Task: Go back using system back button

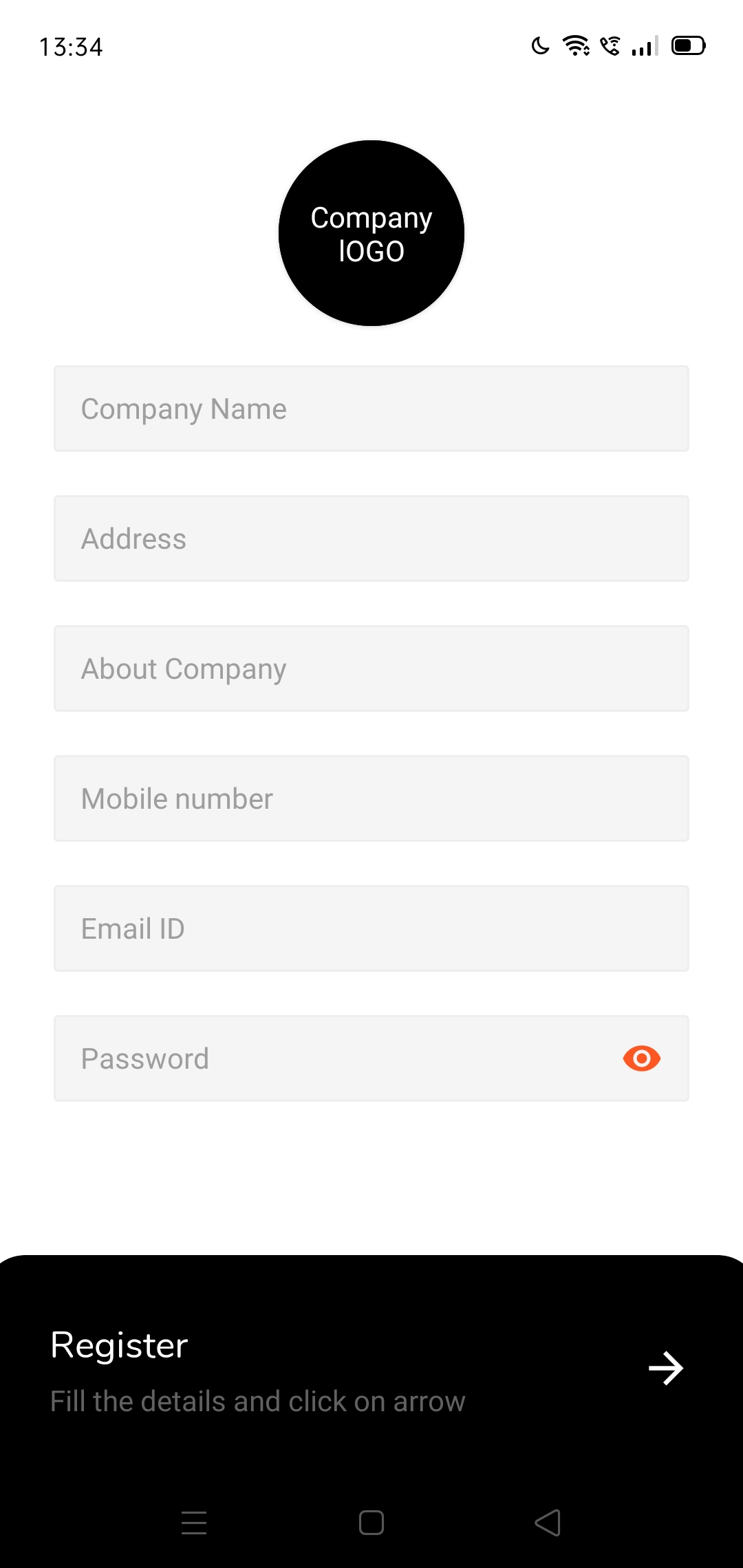Action: (x=548, y=1523)
